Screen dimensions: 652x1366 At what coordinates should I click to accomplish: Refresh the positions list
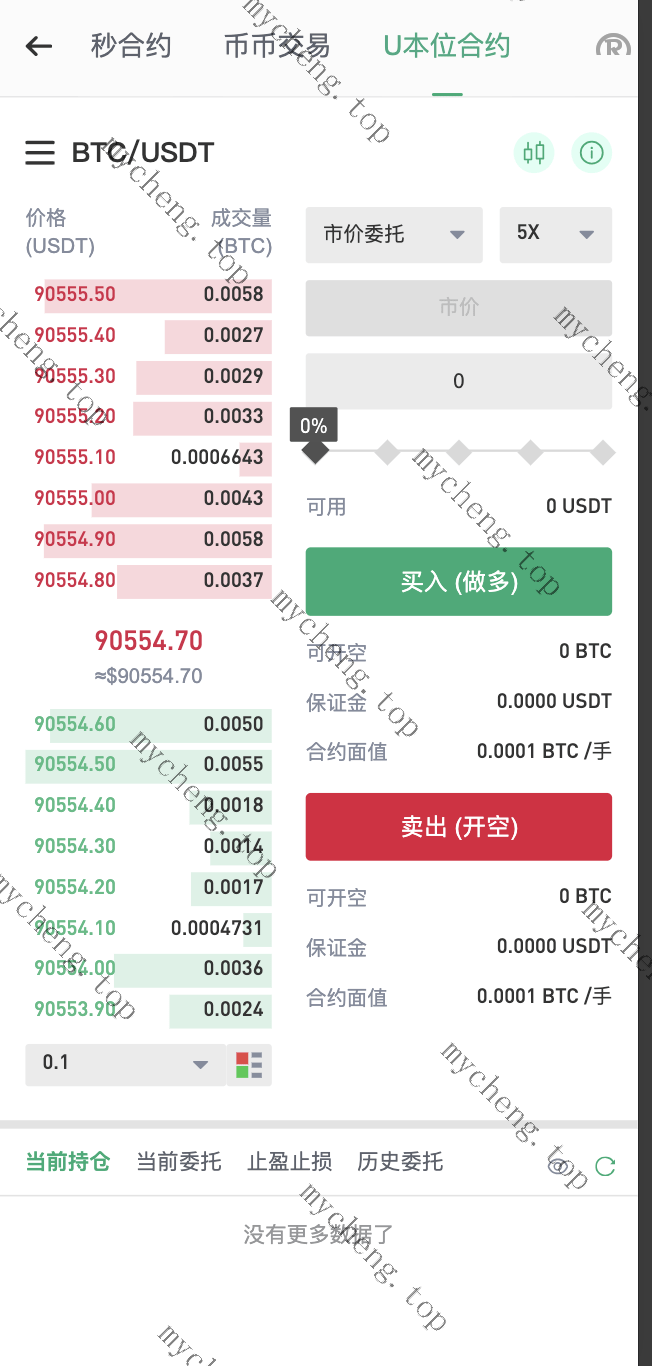pyautogui.click(x=604, y=1166)
